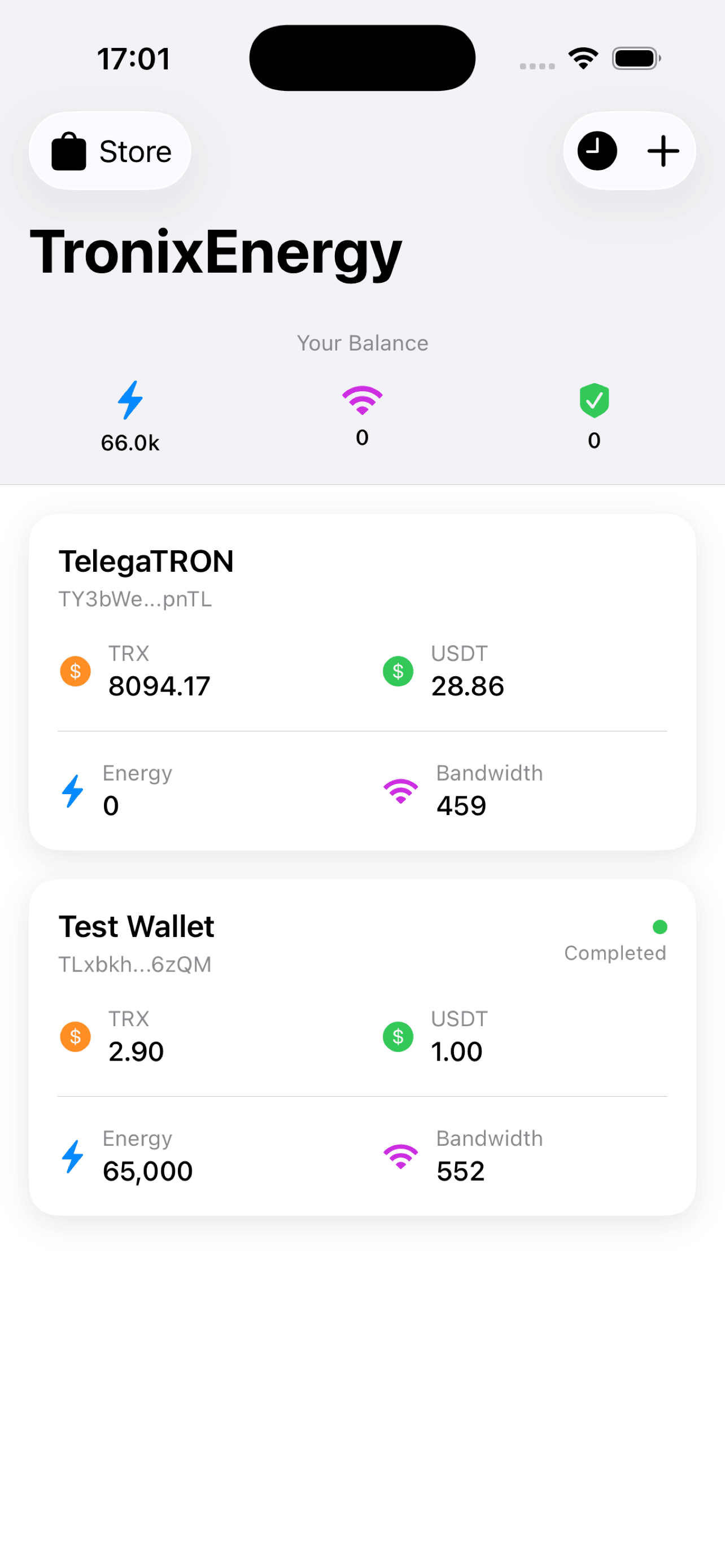Image resolution: width=725 pixels, height=1568 pixels.
Task: Tap the green Completed status dot
Action: 661,926
